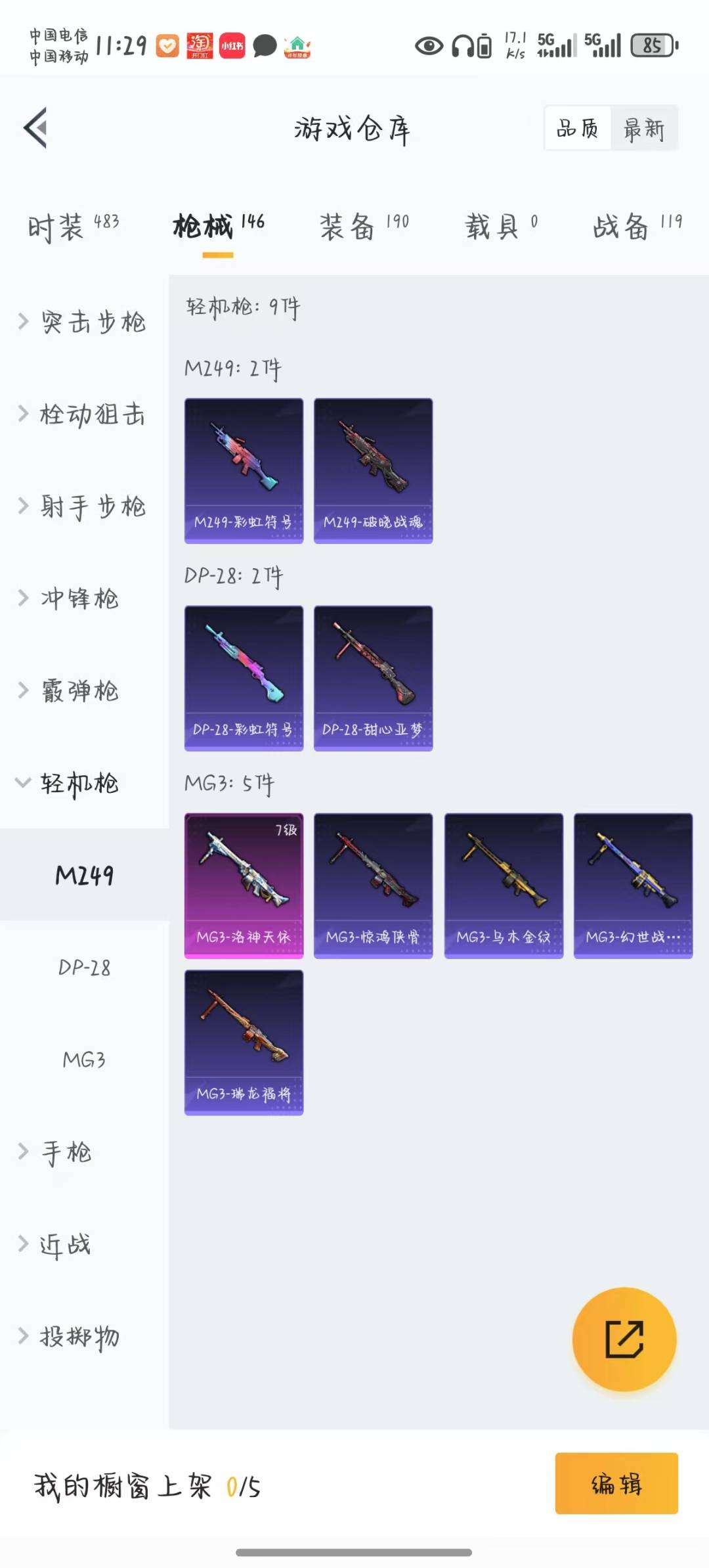Image resolution: width=709 pixels, height=1568 pixels.
Task: Select MG3 in the sidebar
Action: [x=84, y=1060]
